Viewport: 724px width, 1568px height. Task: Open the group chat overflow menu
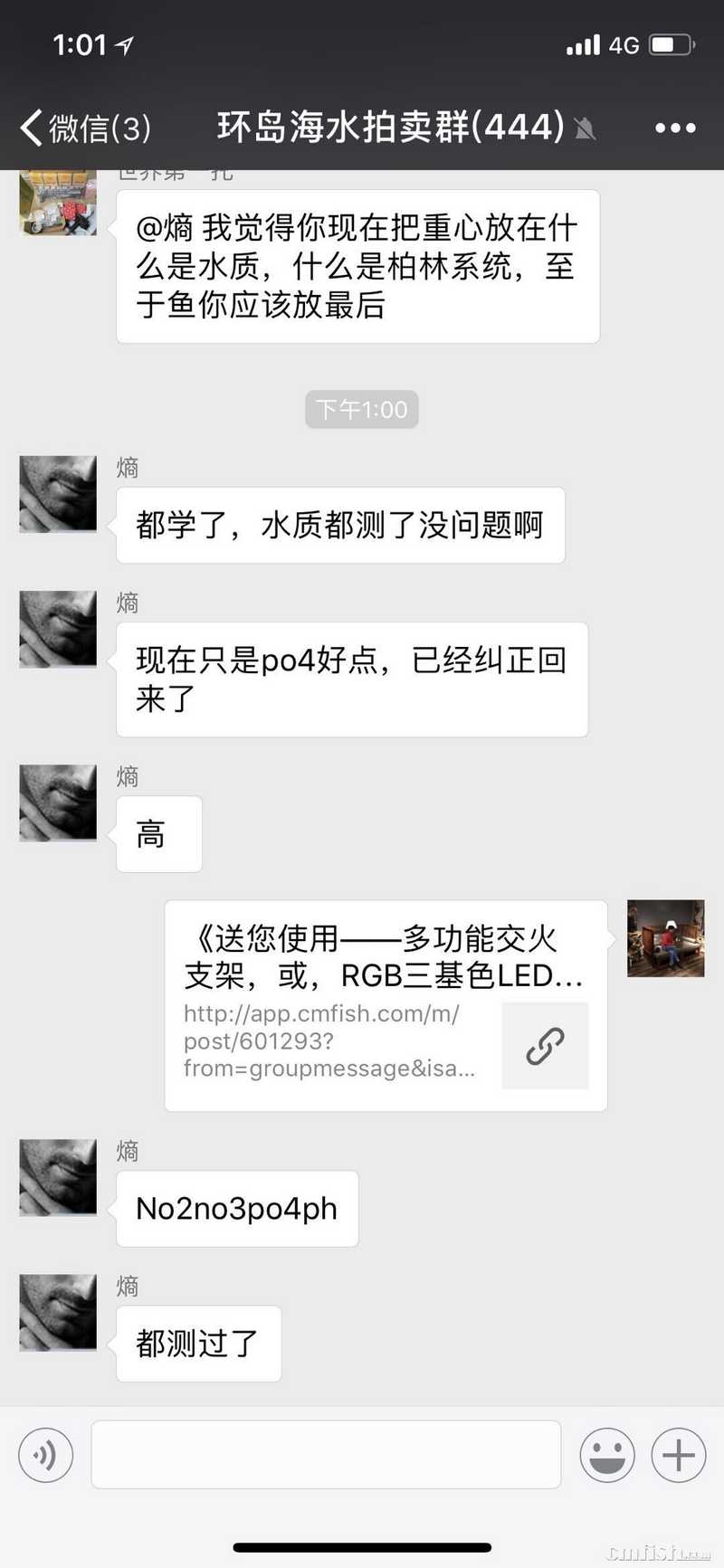[x=675, y=128]
